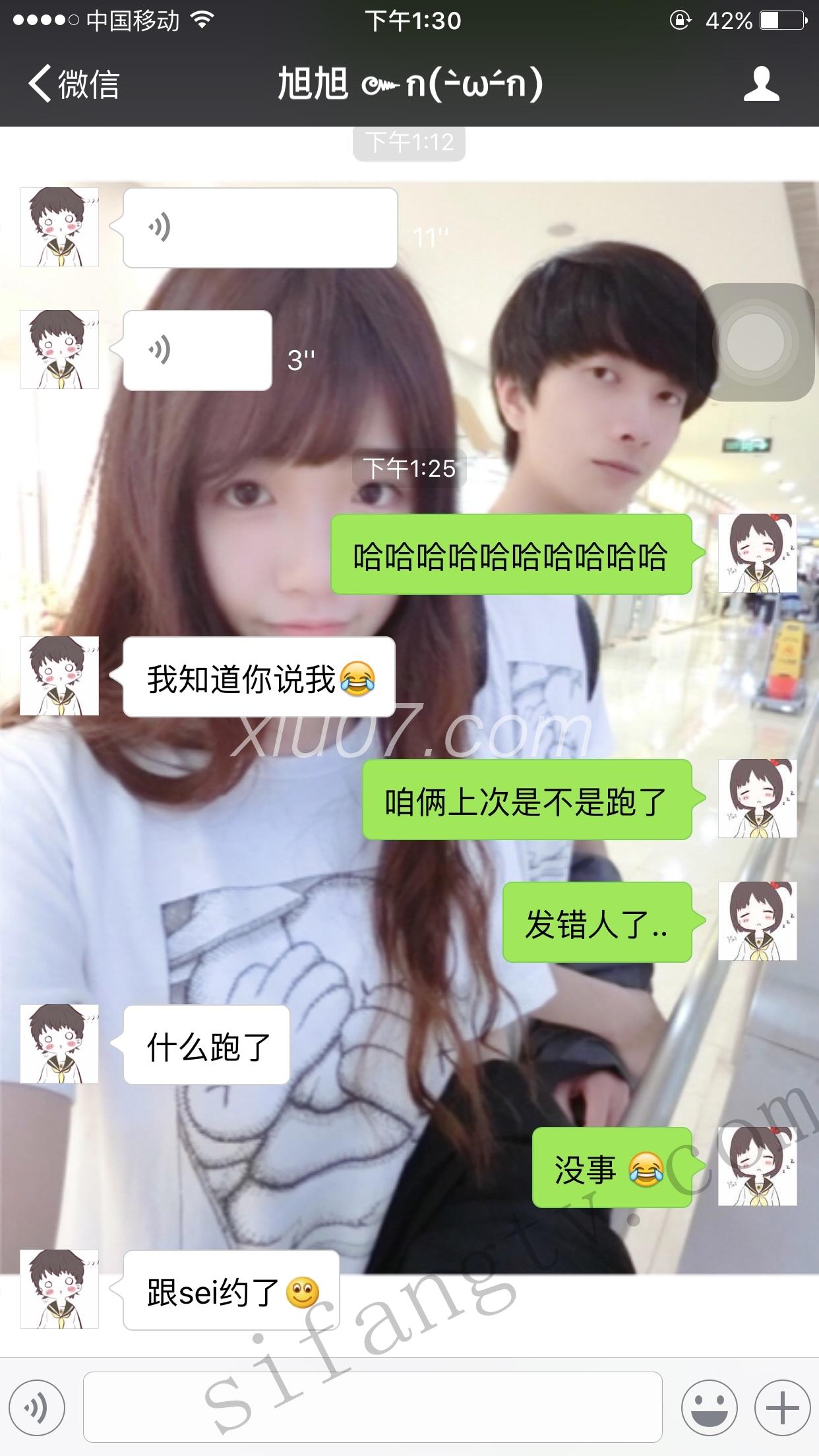Open contact's avatar beside 我知道你说我
819x1456 pixels.
[59, 676]
